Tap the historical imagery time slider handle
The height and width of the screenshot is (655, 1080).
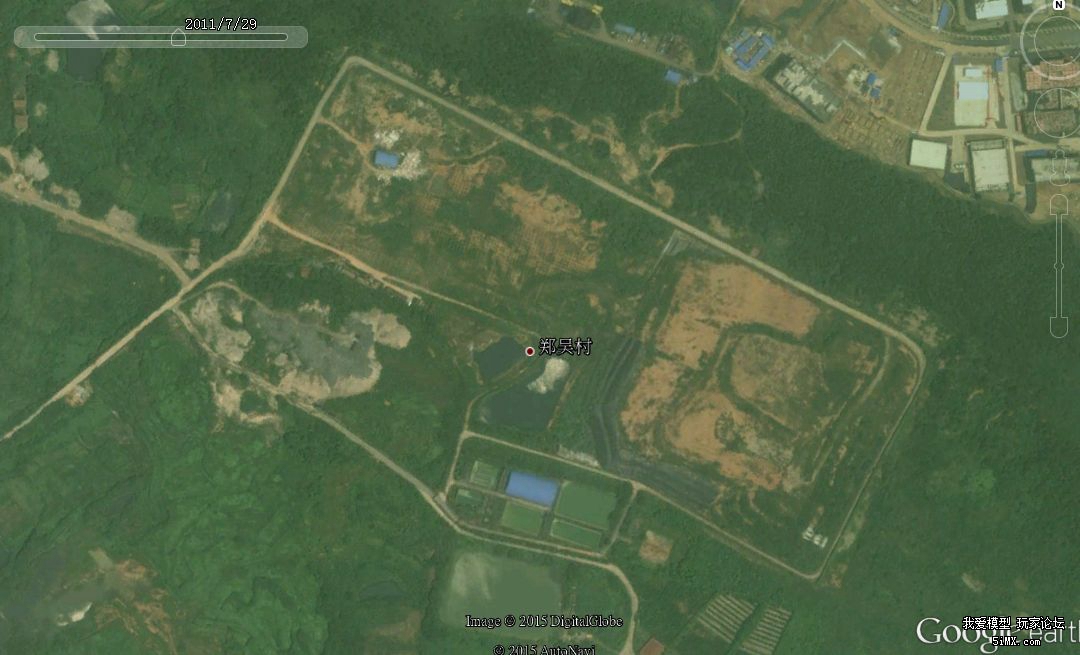[178, 37]
